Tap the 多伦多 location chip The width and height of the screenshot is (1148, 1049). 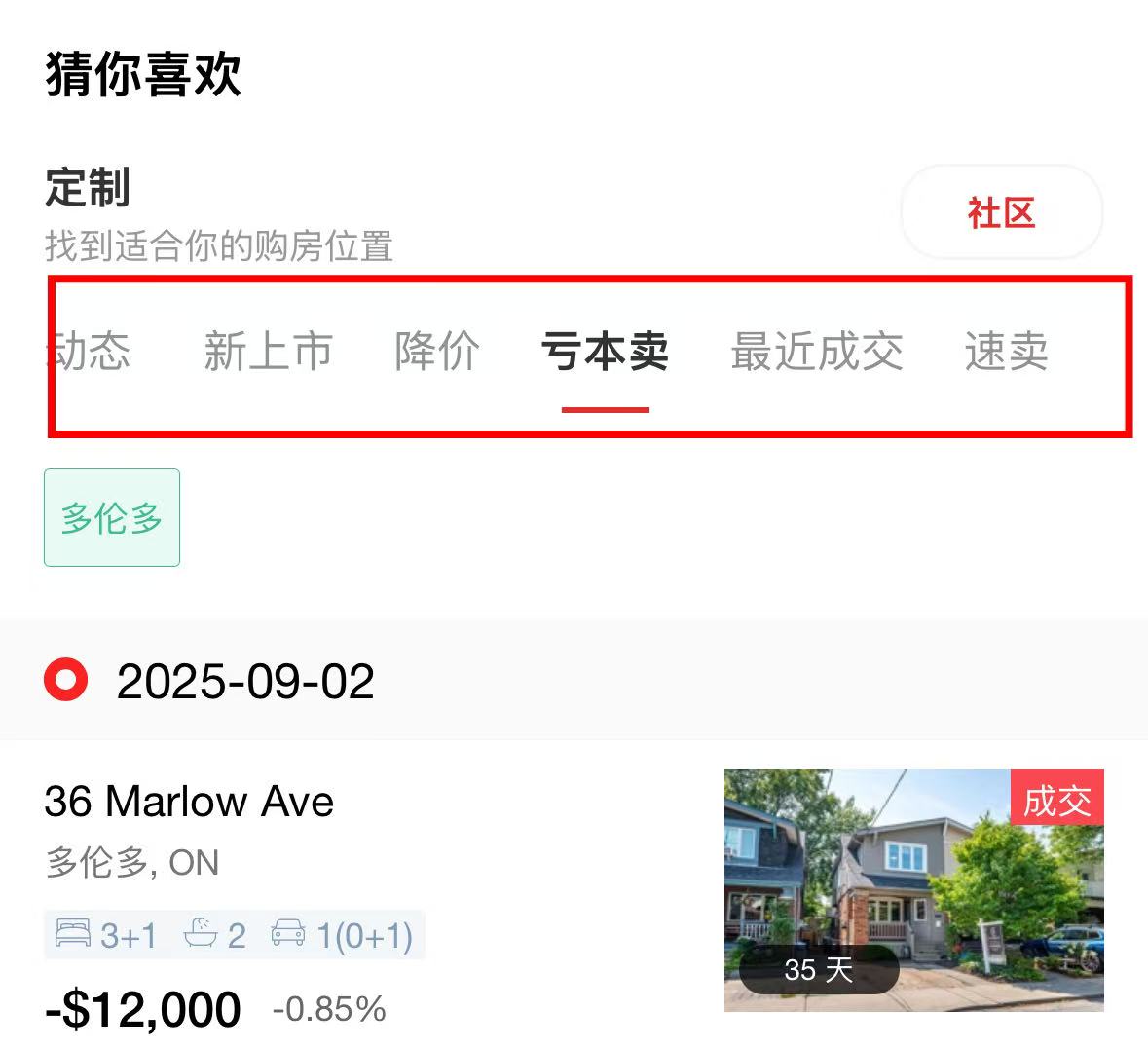point(112,517)
